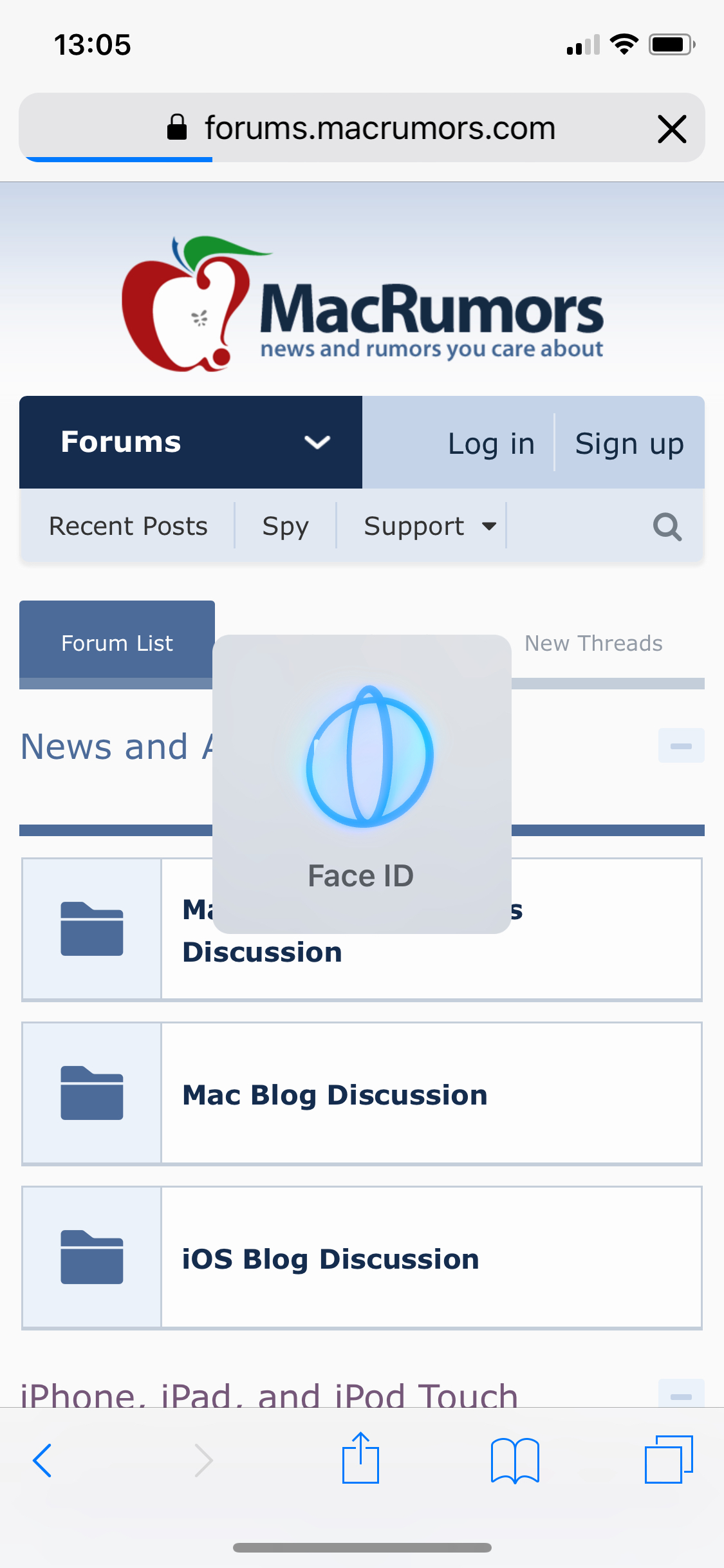Collapse the News and Article section
Screen dimensions: 724x1568
point(681,745)
